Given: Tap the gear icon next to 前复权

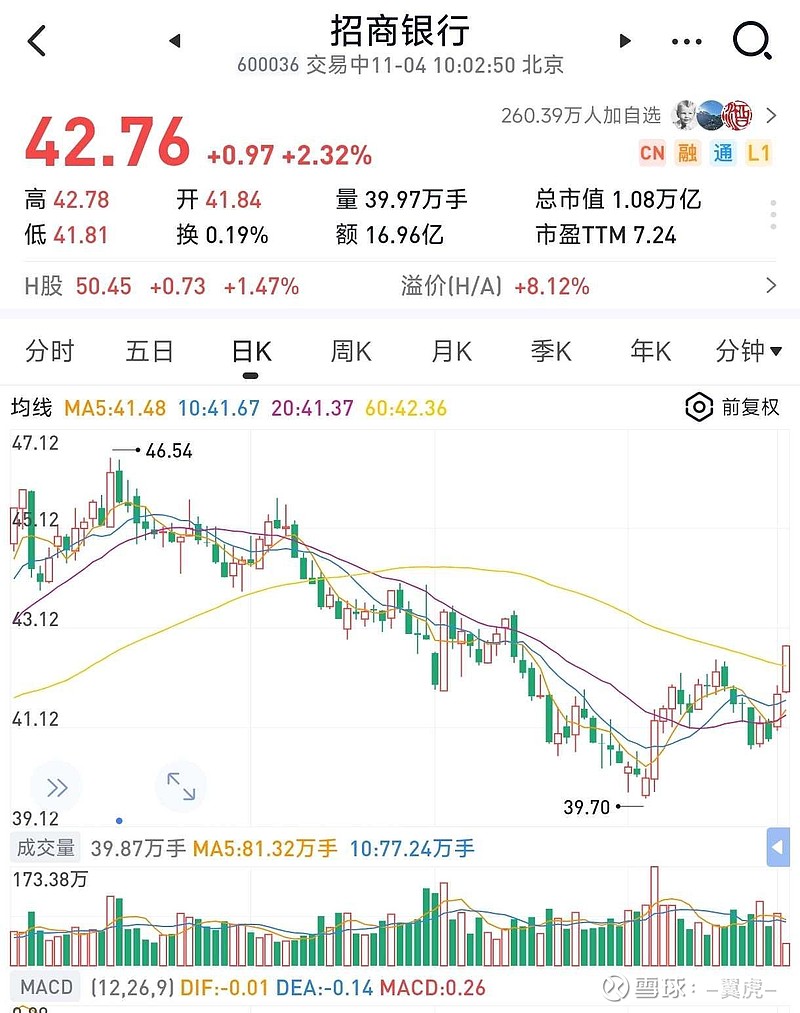Looking at the screenshot, I should click(699, 407).
